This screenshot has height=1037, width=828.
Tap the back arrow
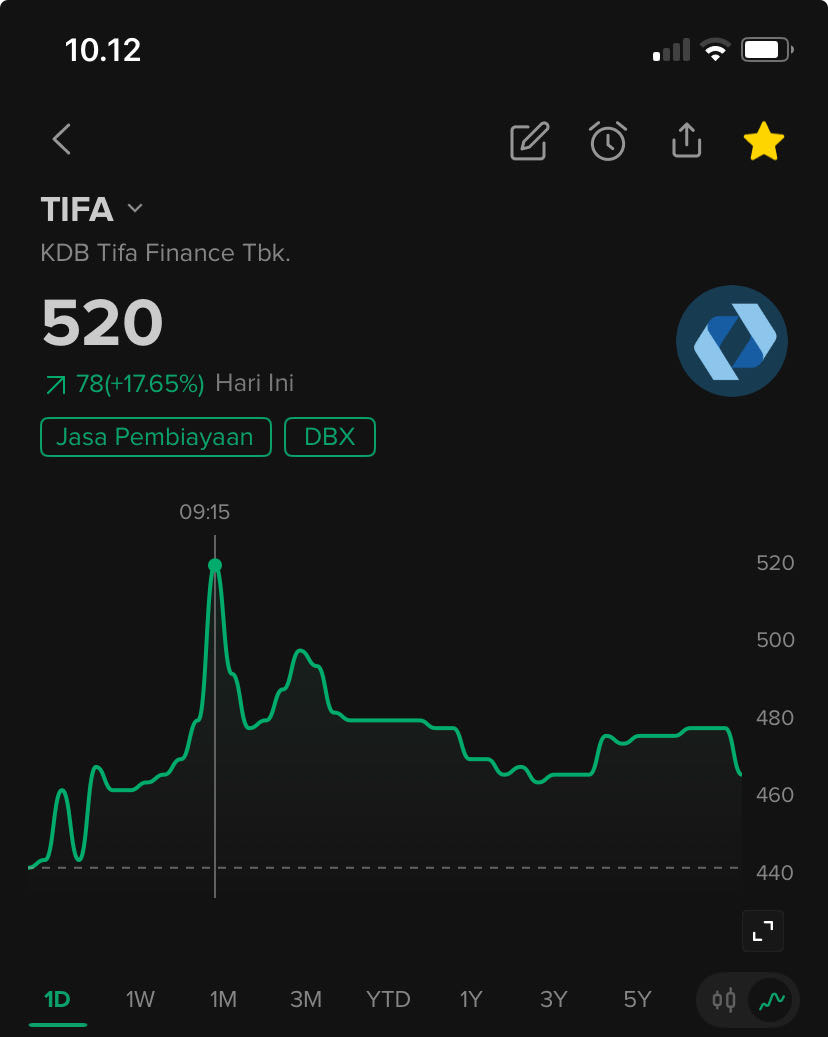pos(60,140)
